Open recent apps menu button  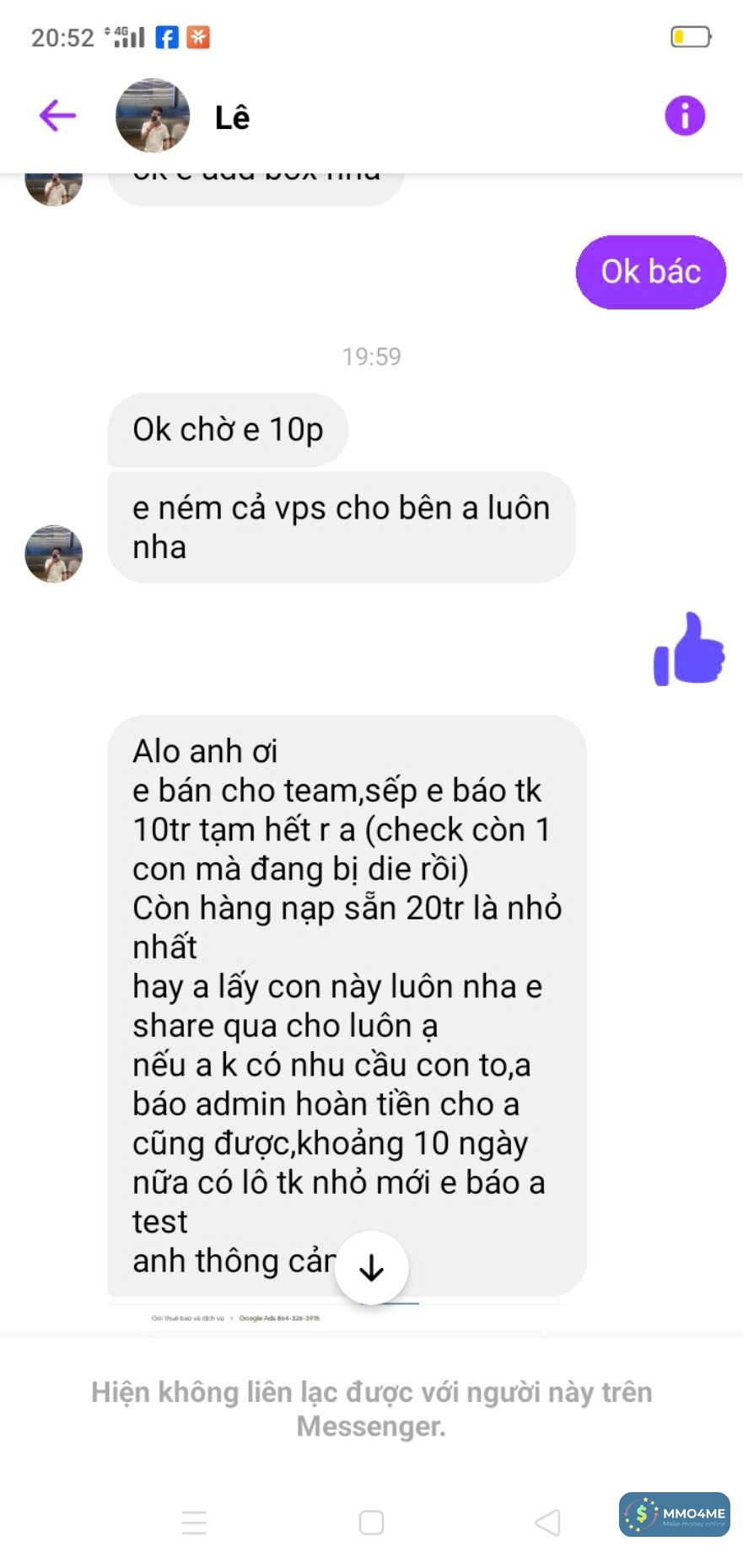(x=194, y=1522)
